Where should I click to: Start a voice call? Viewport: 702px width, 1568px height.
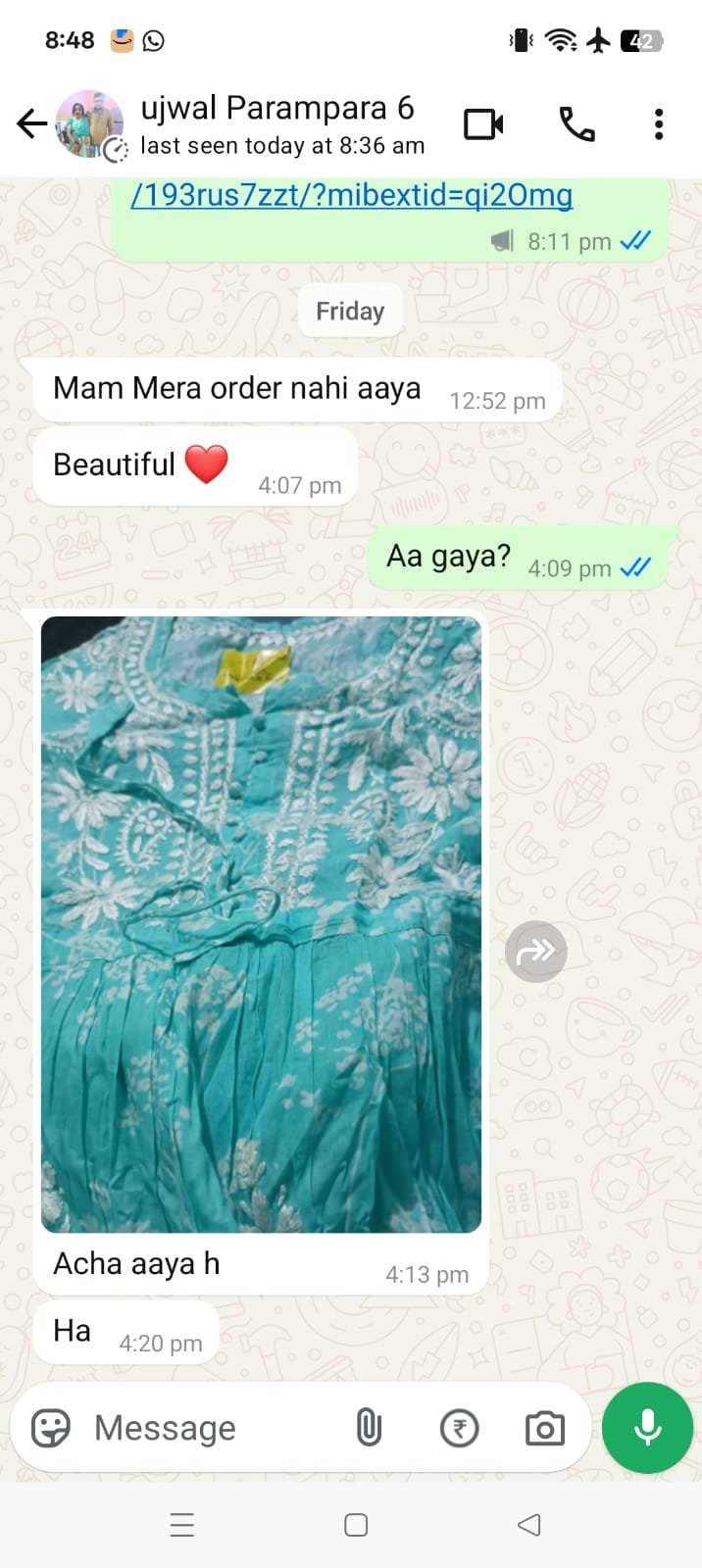(x=577, y=124)
